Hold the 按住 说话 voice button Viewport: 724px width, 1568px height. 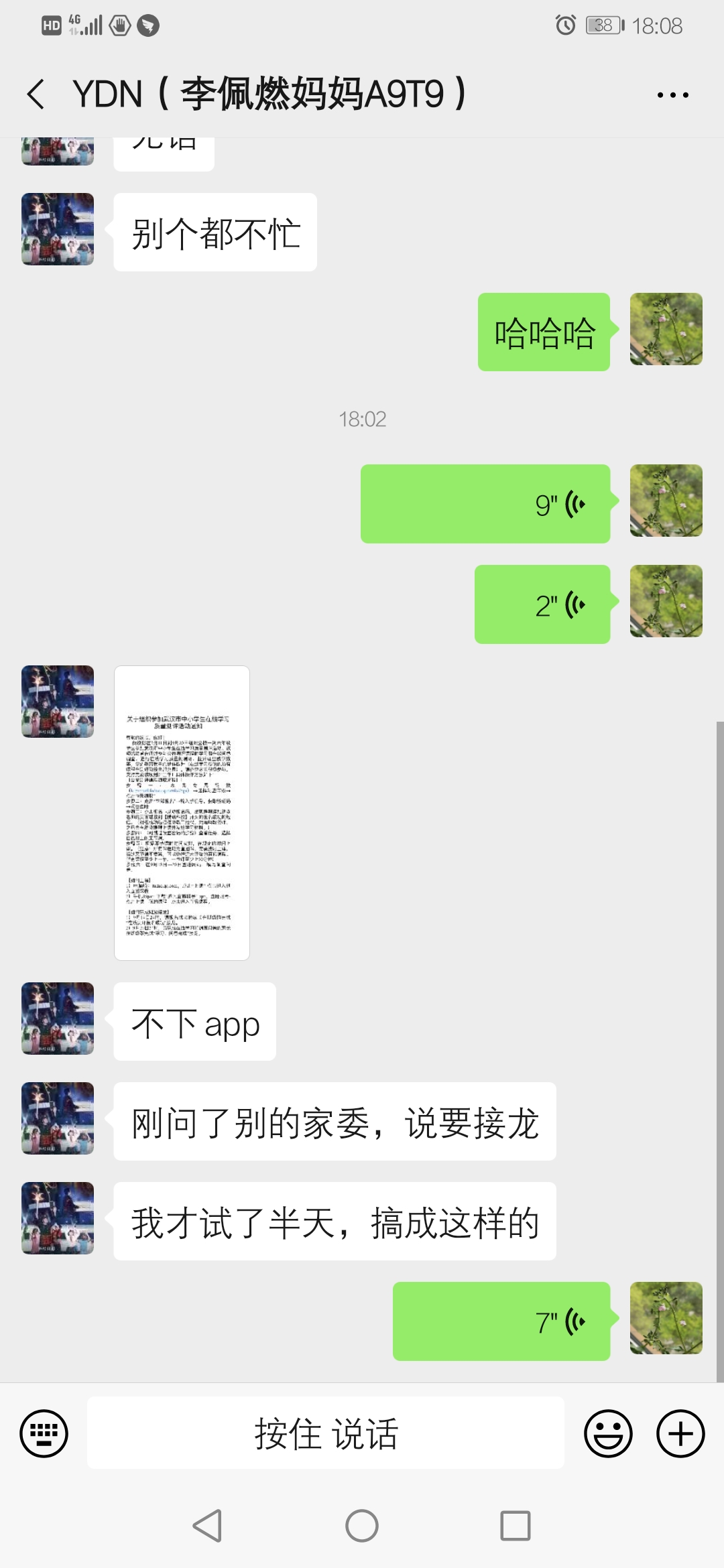click(x=326, y=1434)
